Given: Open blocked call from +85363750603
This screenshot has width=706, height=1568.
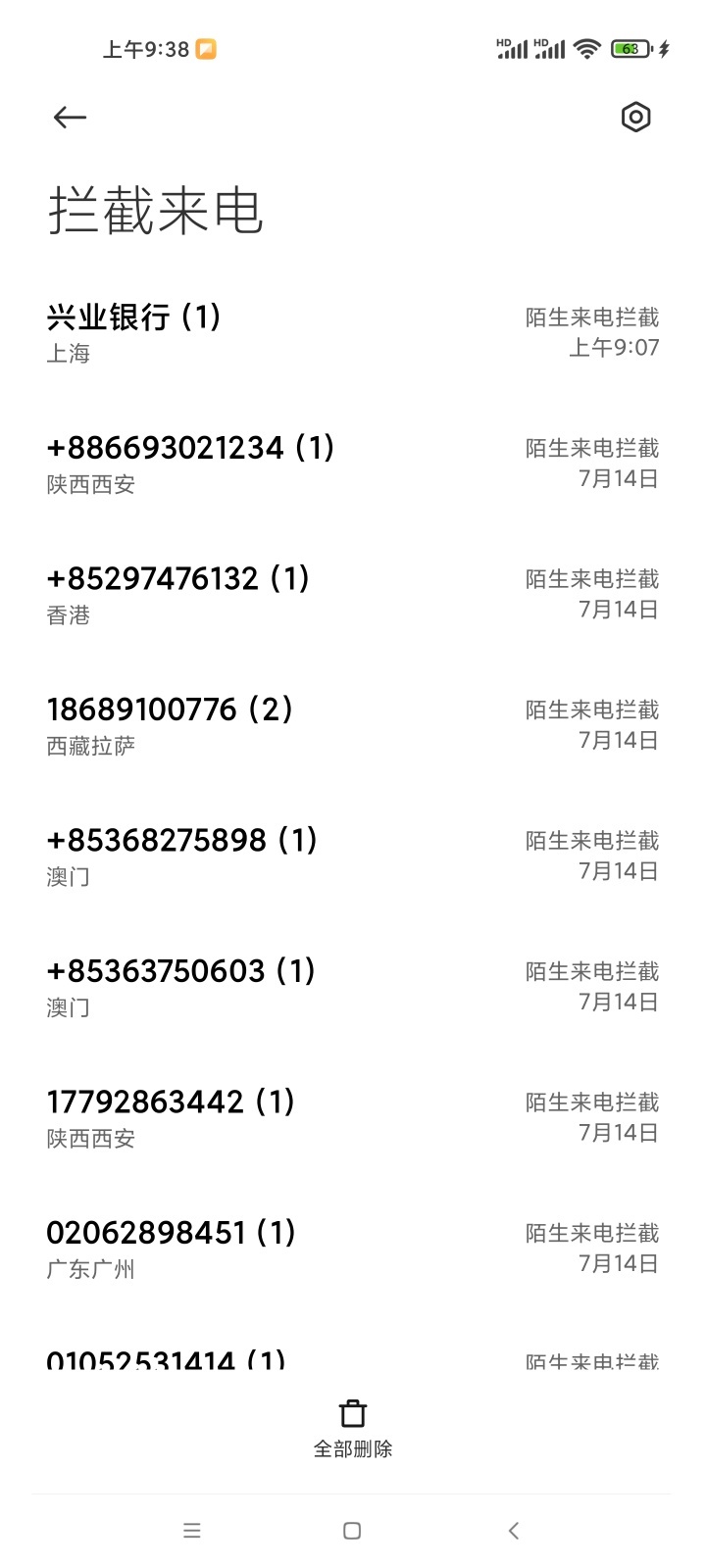Looking at the screenshot, I should point(353,988).
